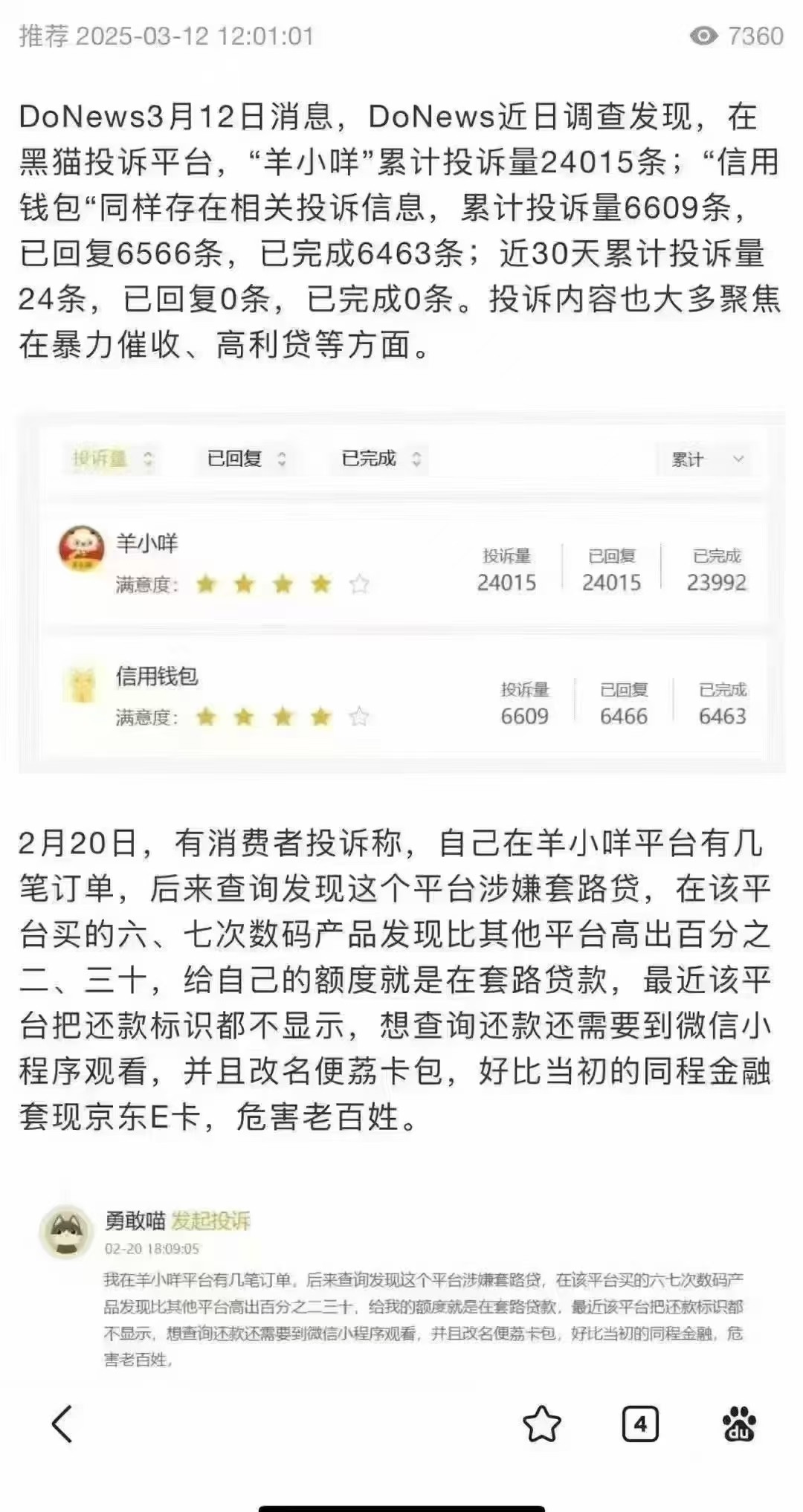This screenshot has width=803, height=1512.
Task: Open the tab switcher showing 4
Action: [640, 1424]
